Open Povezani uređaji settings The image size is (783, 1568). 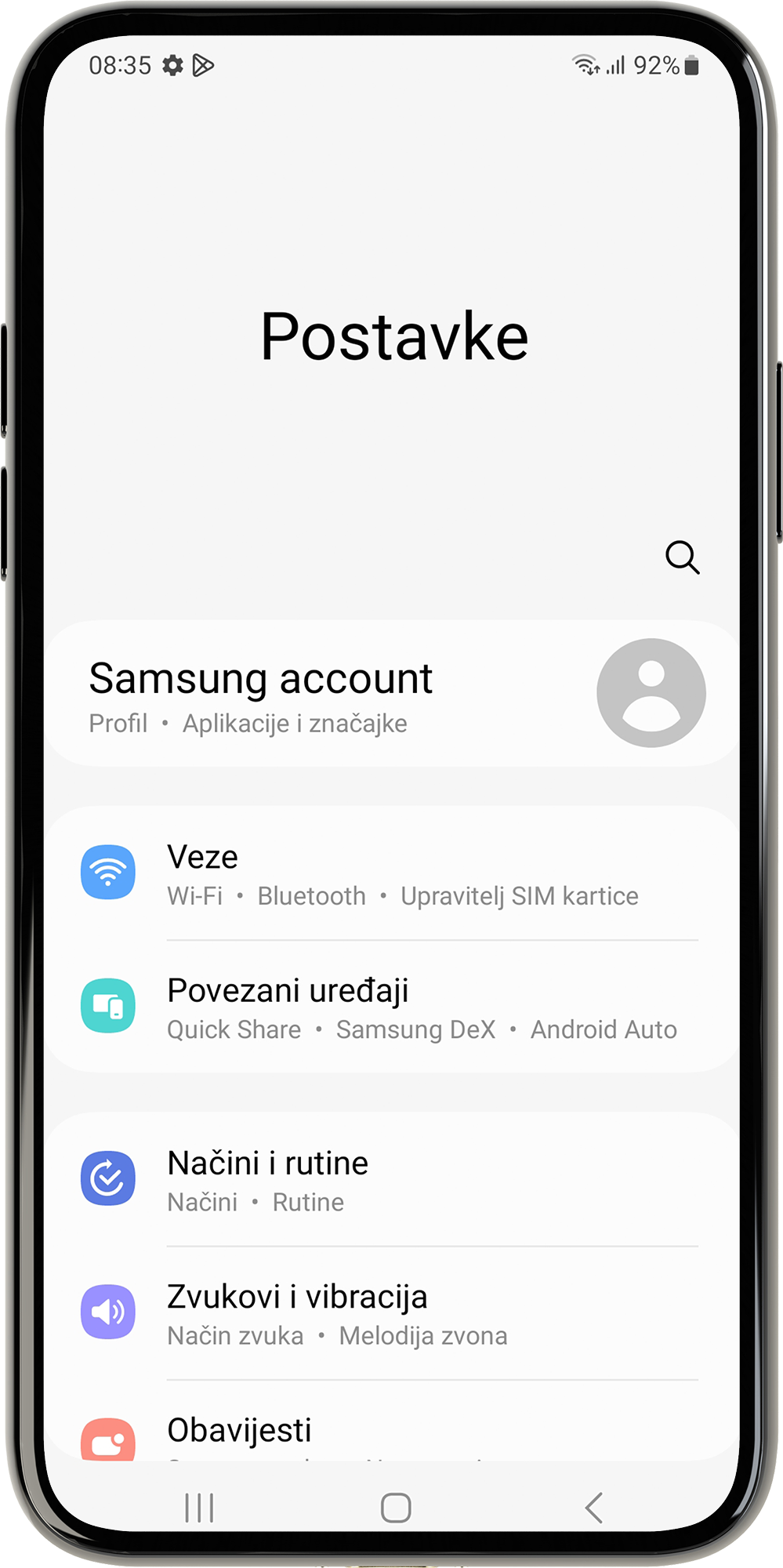pos(392,1007)
